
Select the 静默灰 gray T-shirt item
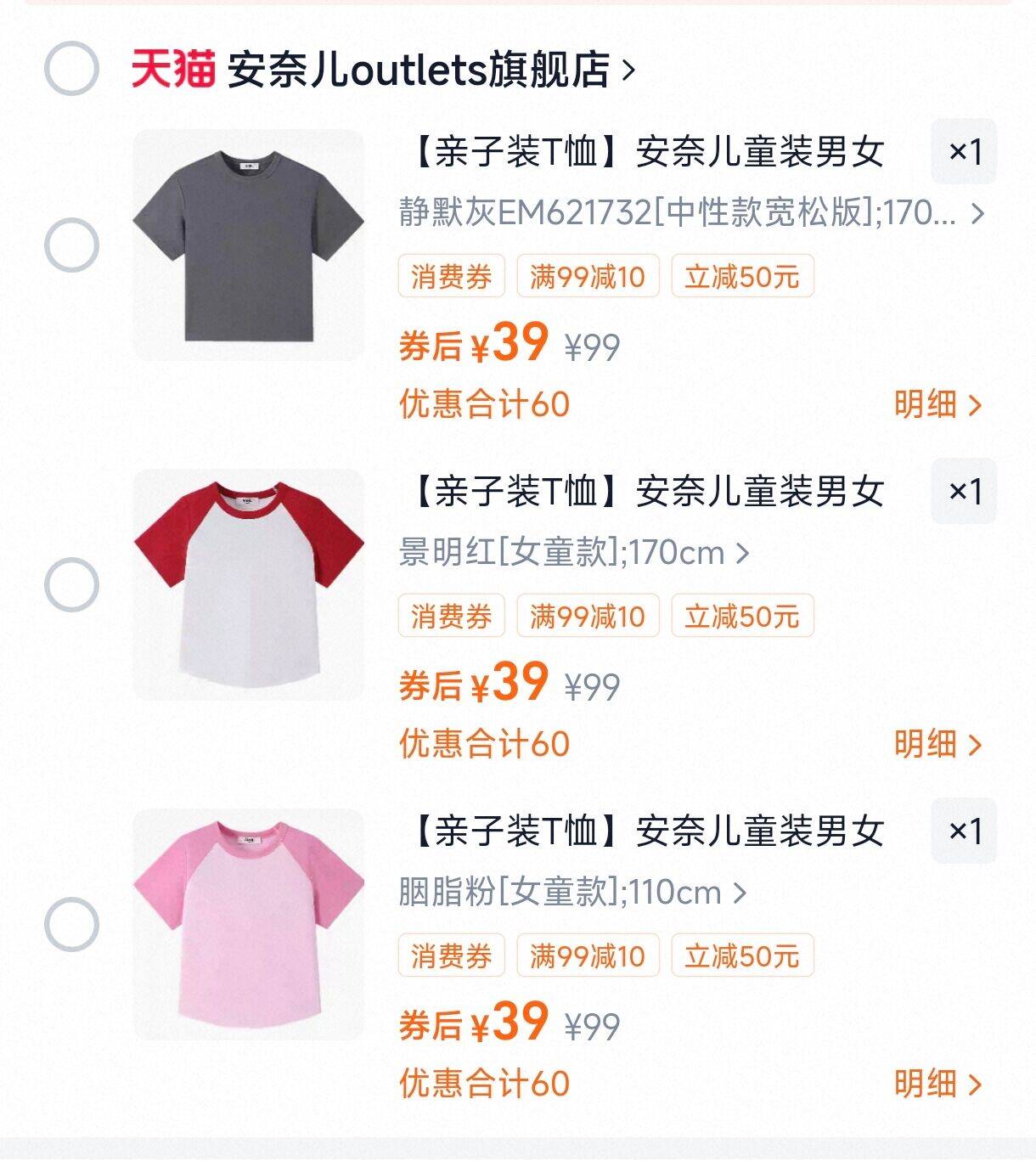tap(71, 245)
